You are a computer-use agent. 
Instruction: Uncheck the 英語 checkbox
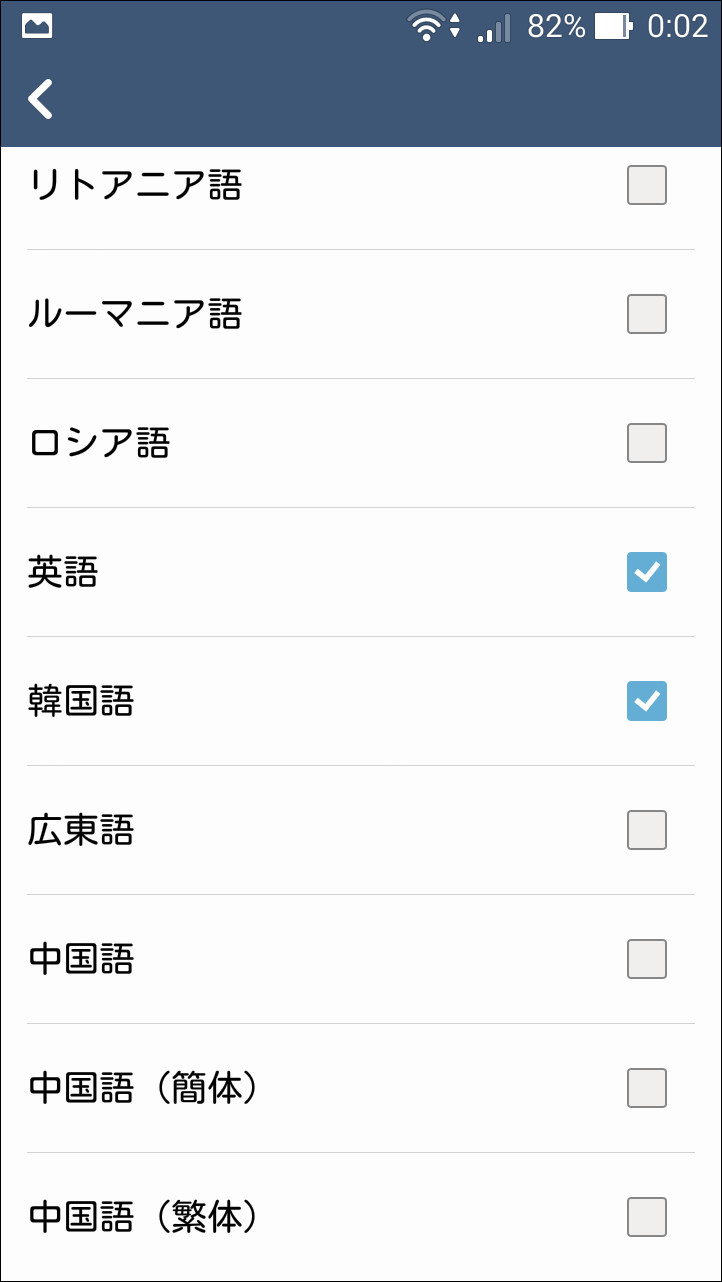coord(646,572)
